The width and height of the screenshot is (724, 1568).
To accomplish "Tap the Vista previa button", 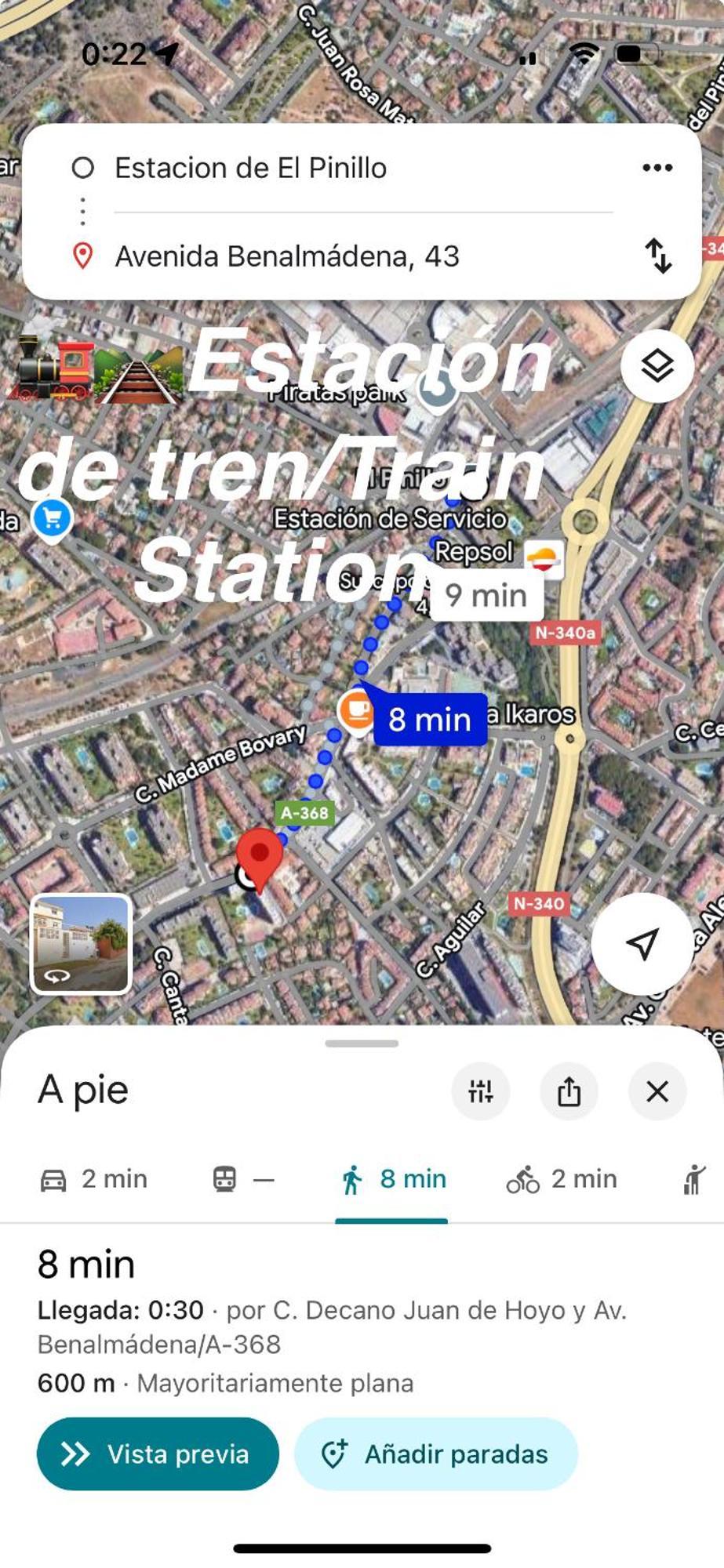I will pyautogui.click(x=158, y=1454).
